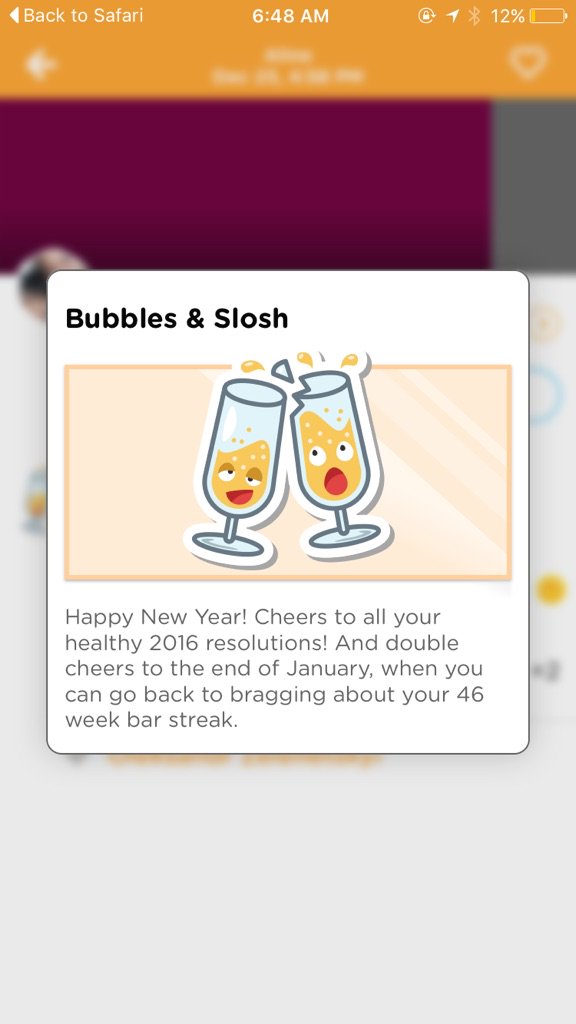Viewport: 576px width, 1024px height.
Task: Tap the heart icon in the header
Action: [x=528, y=63]
